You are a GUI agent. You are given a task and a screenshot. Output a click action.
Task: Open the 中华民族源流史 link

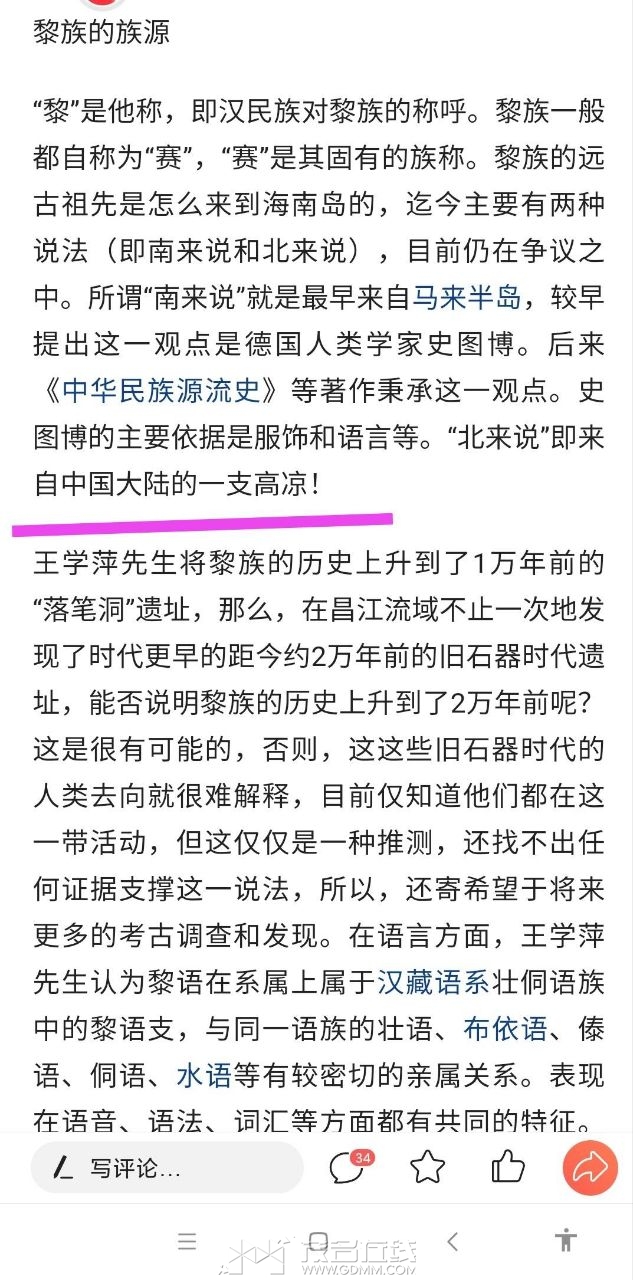click(x=161, y=390)
